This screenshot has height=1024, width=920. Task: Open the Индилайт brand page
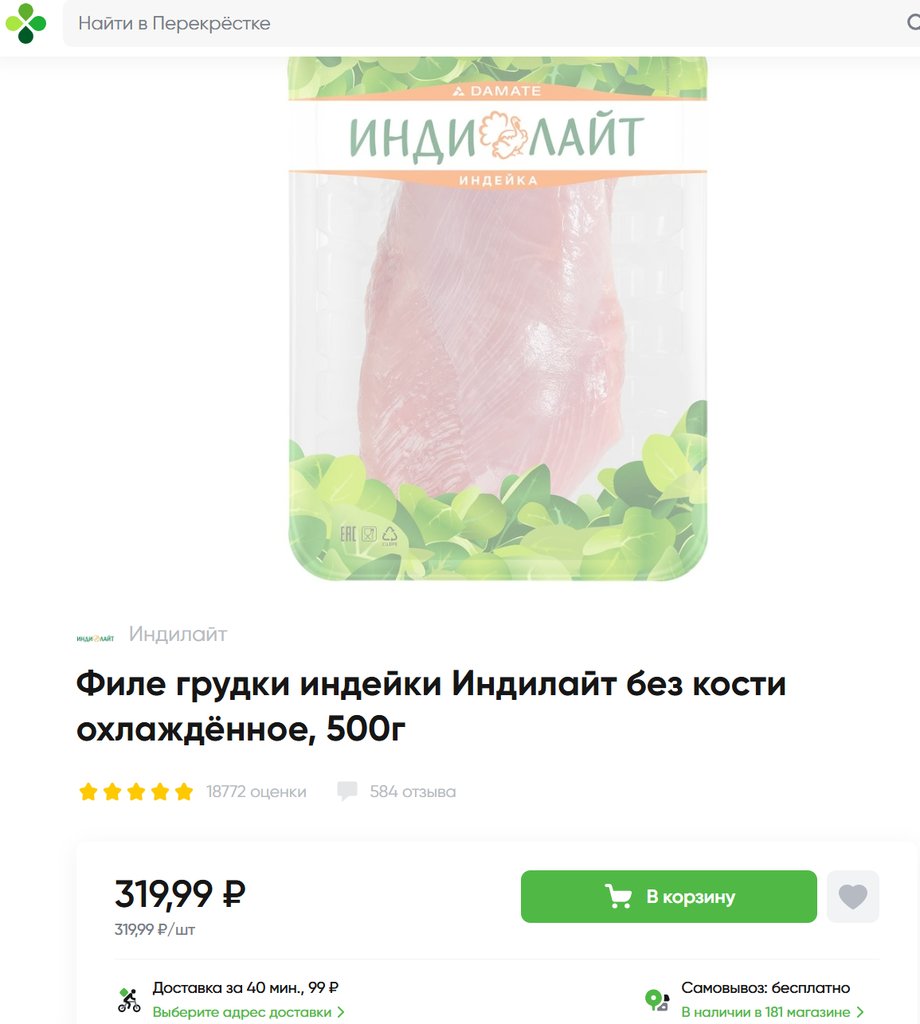coord(177,634)
